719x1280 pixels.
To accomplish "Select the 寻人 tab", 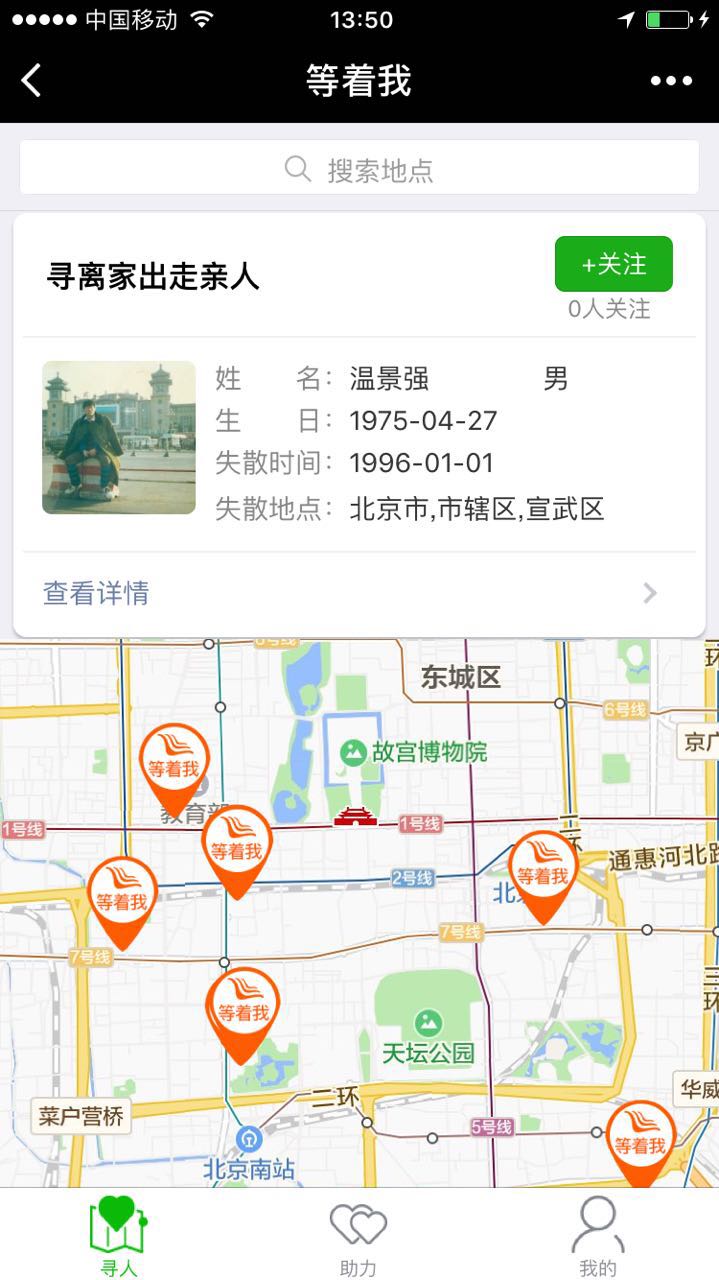I will 118,1237.
